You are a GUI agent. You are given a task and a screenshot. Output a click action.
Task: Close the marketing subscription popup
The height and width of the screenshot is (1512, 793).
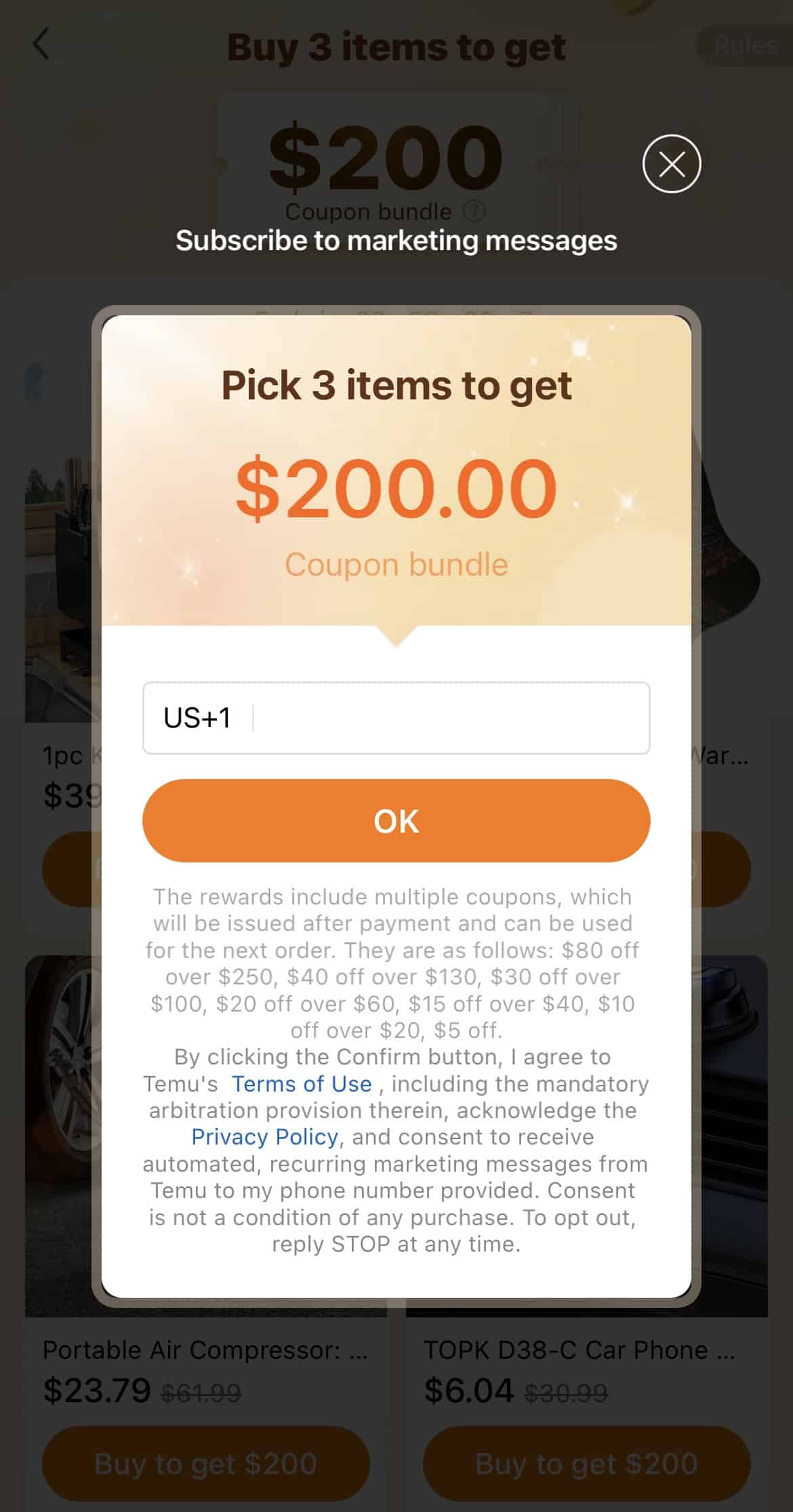671,164
